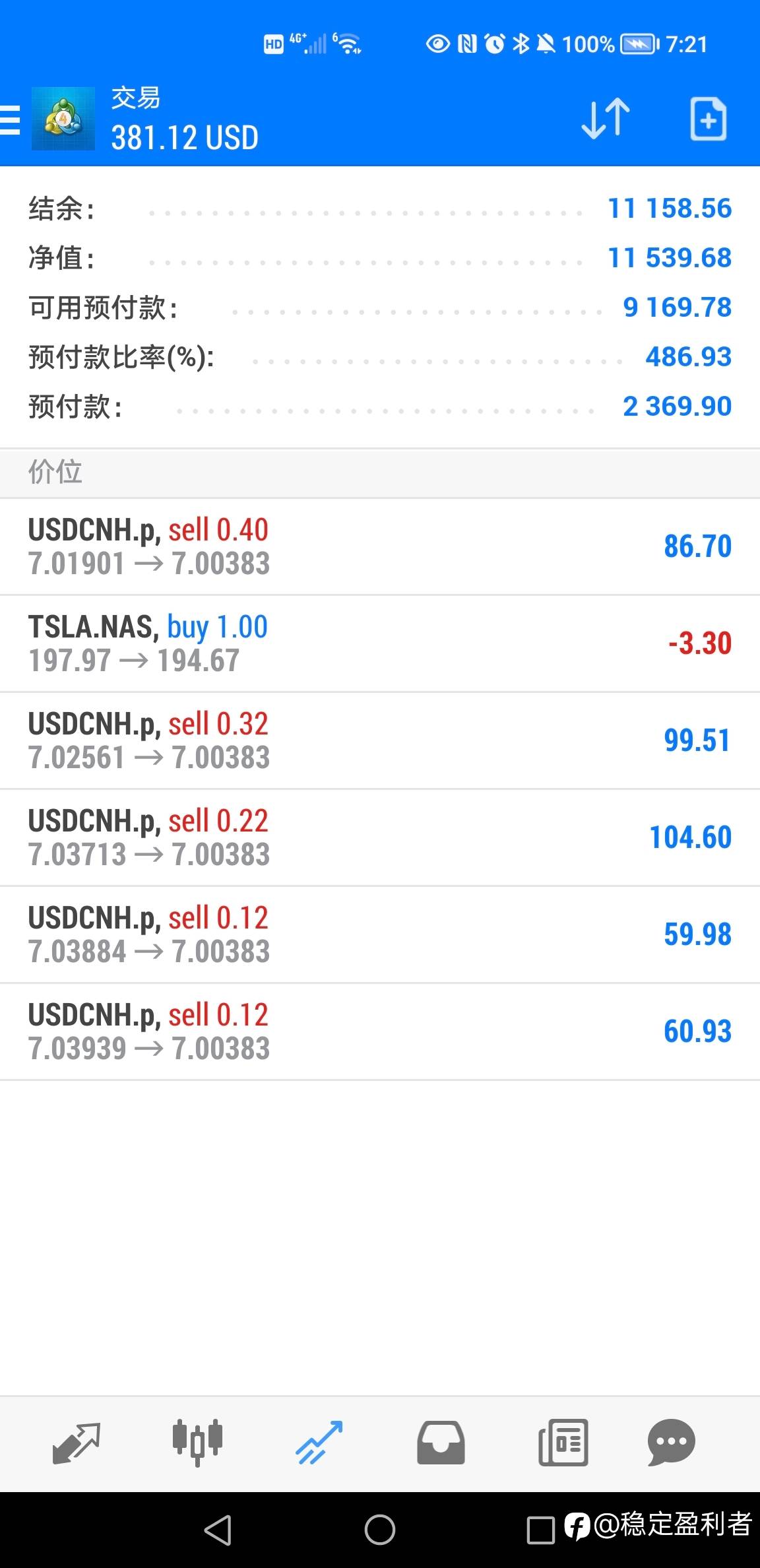This screenshot has height=1568, width=760.
Task: Go back with system back button
Action: (x=218, y=1530)
